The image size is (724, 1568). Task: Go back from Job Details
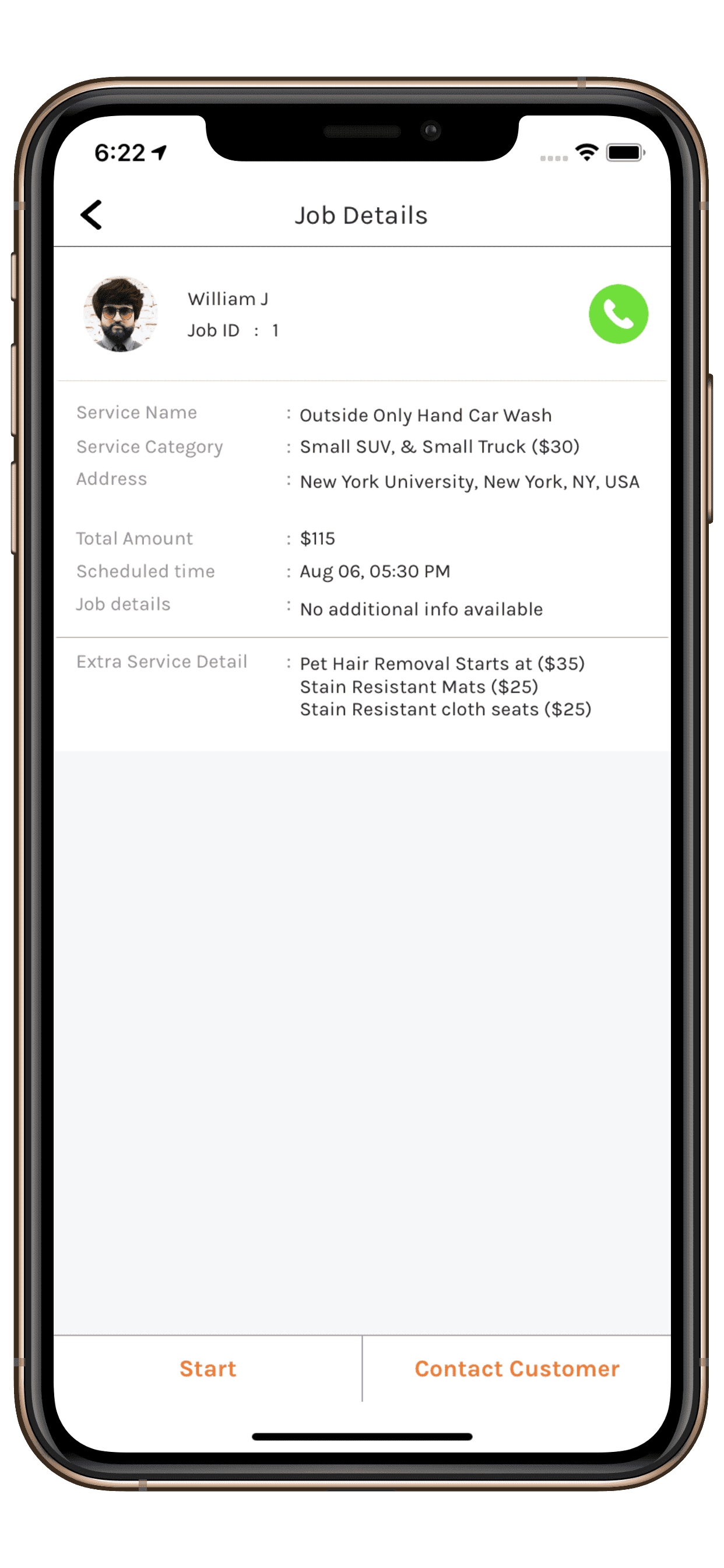(92, 215)
